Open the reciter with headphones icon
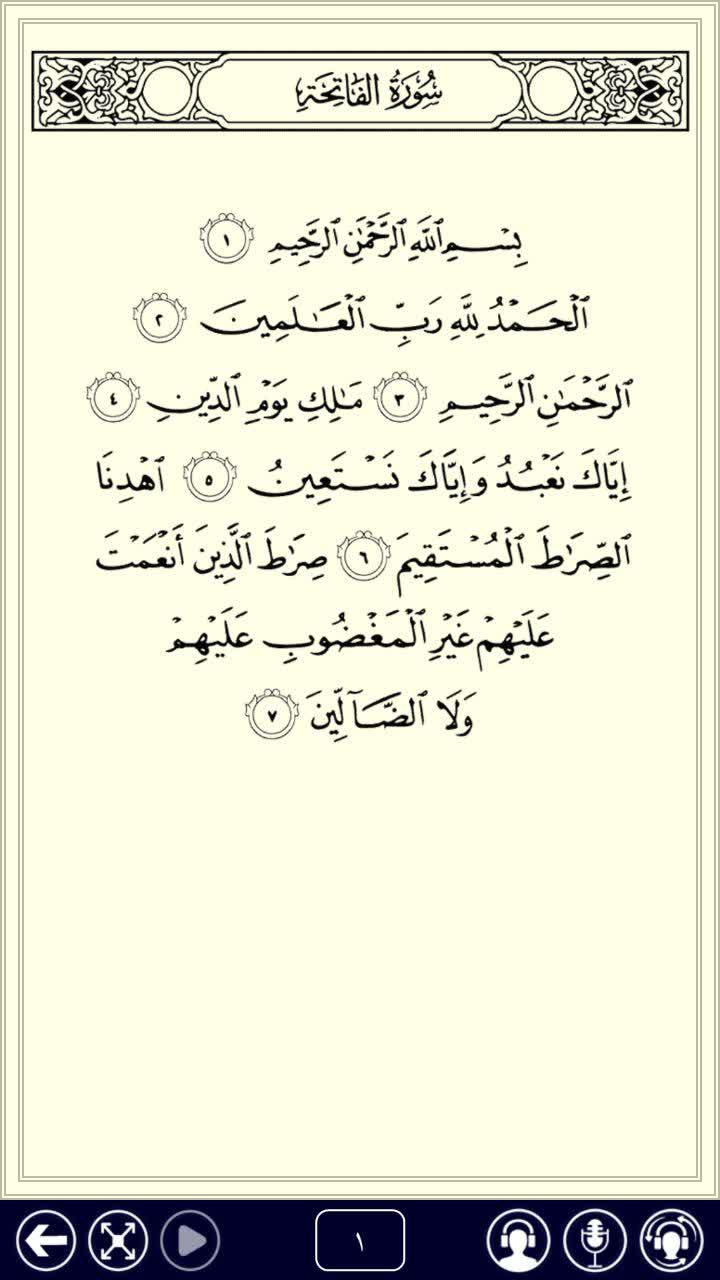 click(518, 1240)
